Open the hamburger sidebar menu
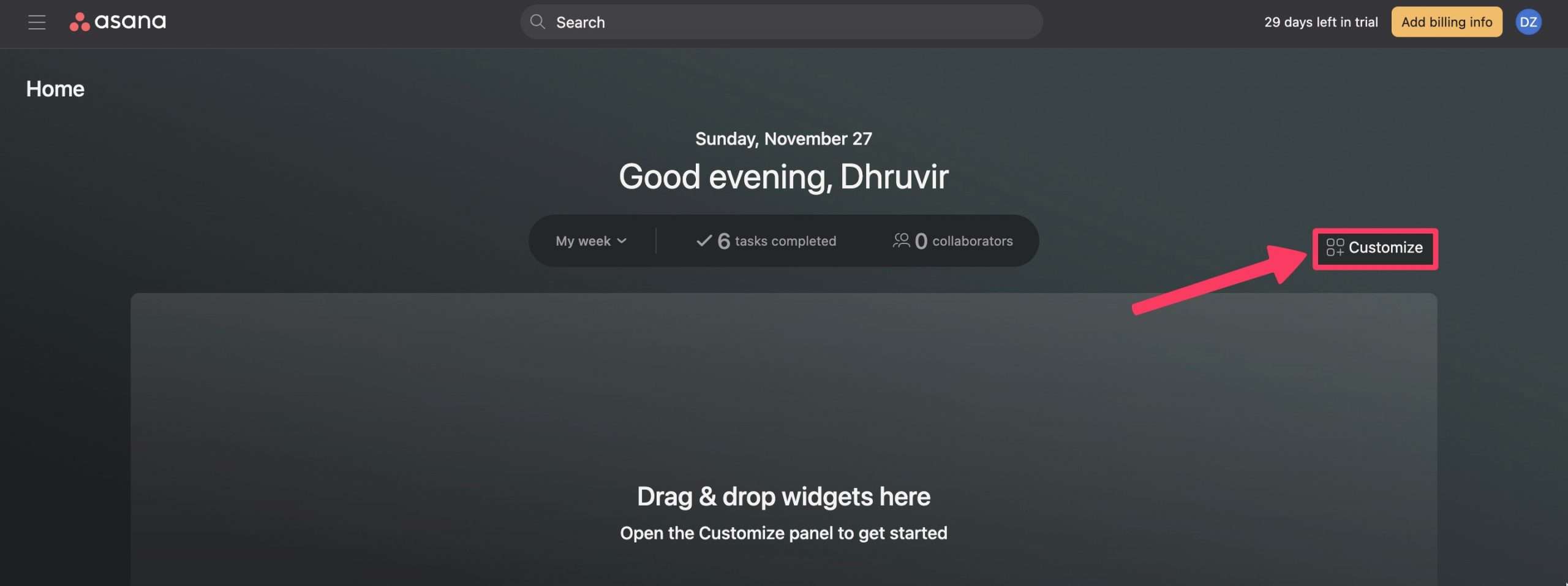 point(37,22)
